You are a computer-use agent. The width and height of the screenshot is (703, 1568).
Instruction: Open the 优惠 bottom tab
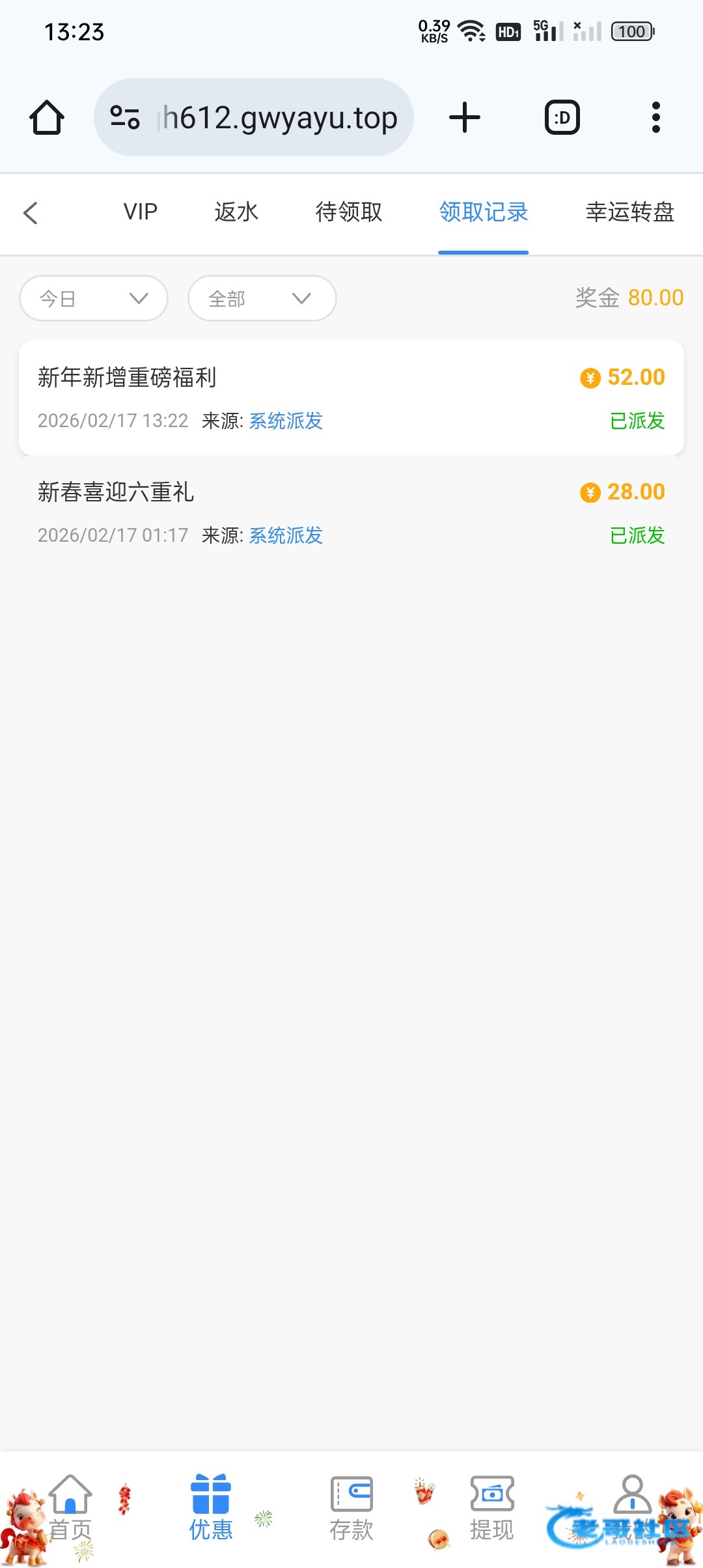pos(211,1509)
